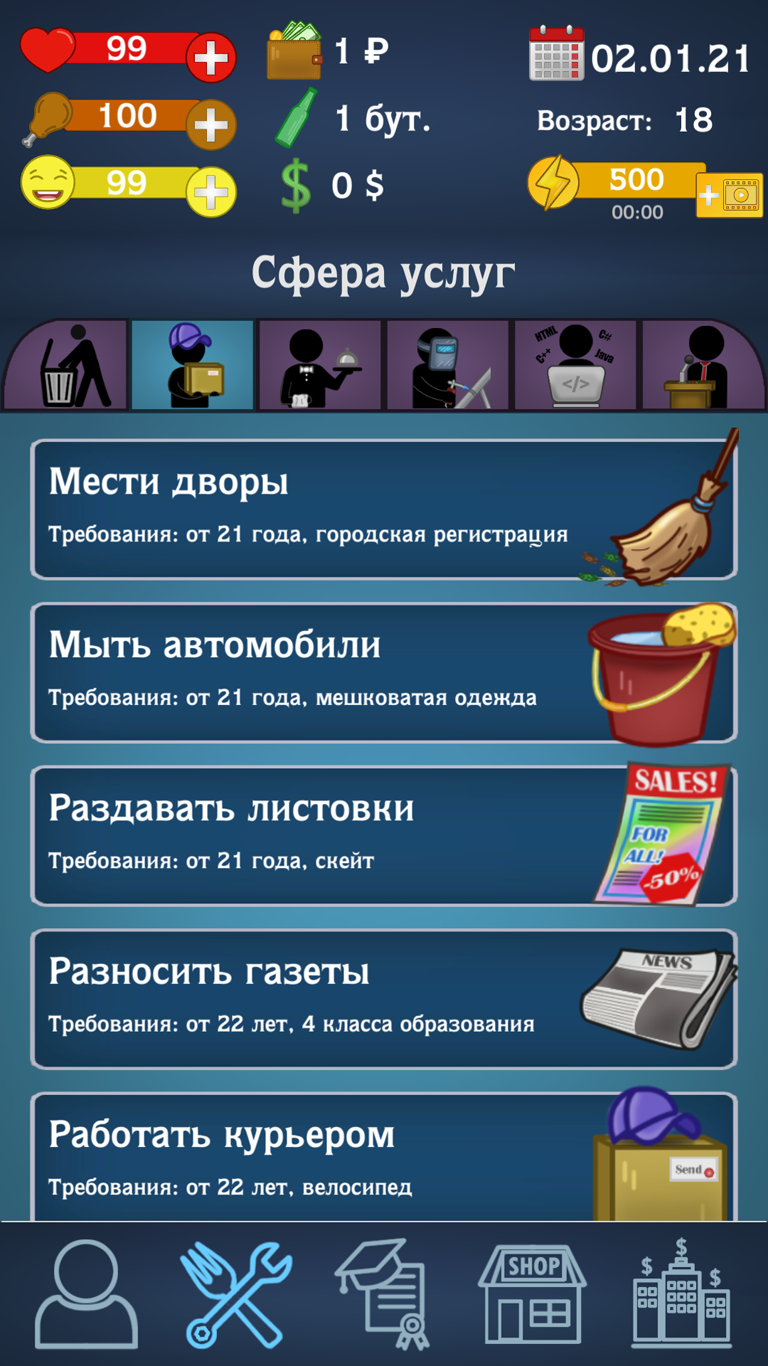This screenshot has height=1366, width=768.
Task: Select the Мыть автомобили job
Action: point(384,672)
